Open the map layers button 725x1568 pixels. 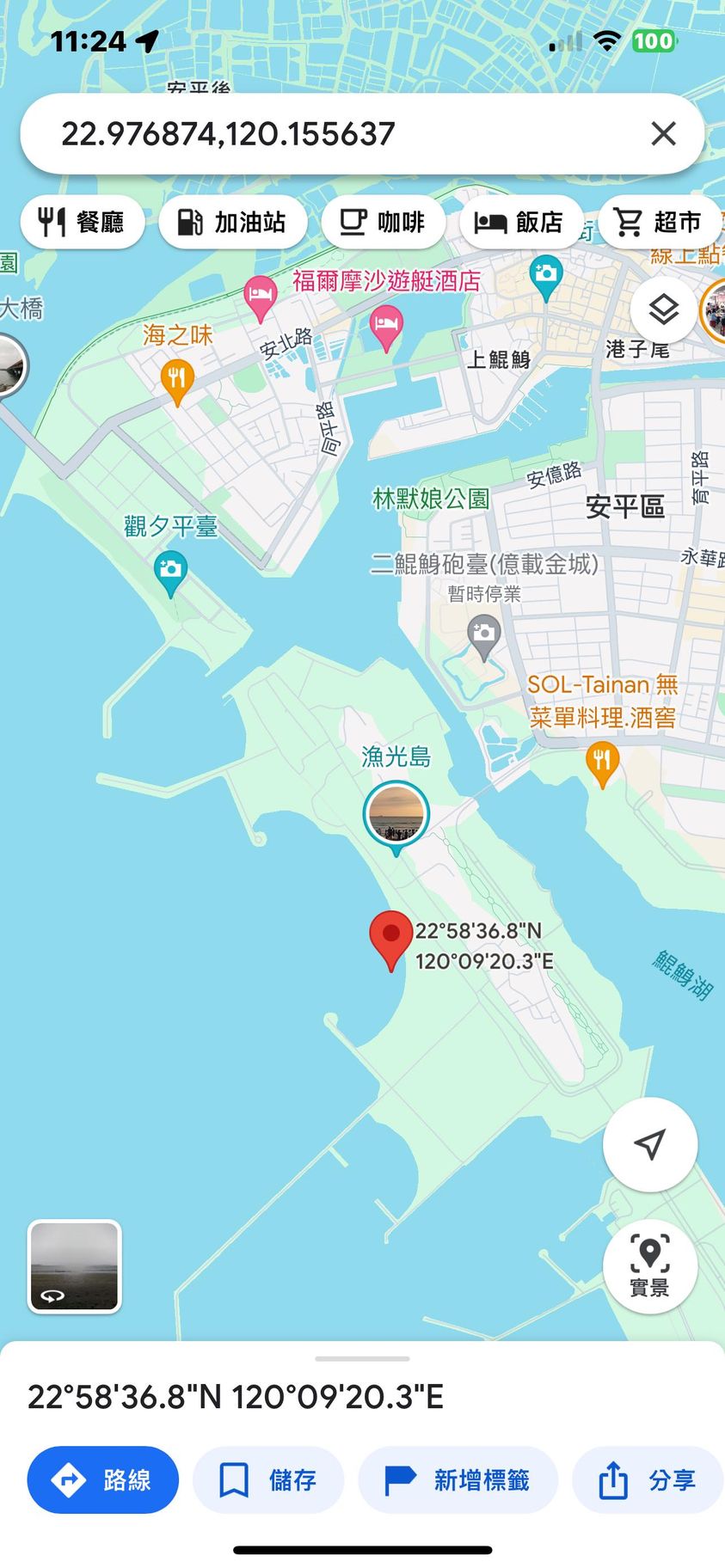click(x=663, y=309)
